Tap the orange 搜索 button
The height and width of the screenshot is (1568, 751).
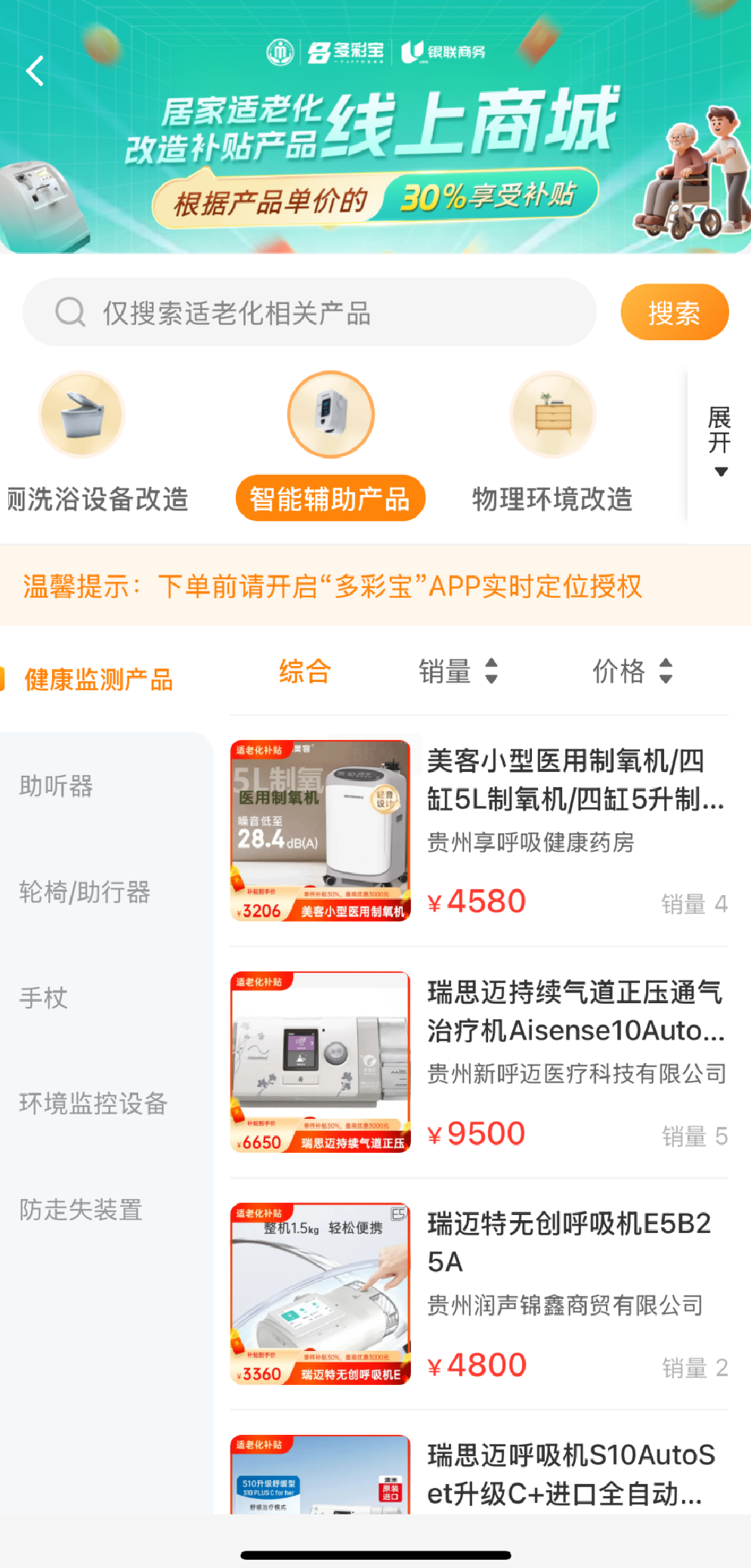(674, 312)
